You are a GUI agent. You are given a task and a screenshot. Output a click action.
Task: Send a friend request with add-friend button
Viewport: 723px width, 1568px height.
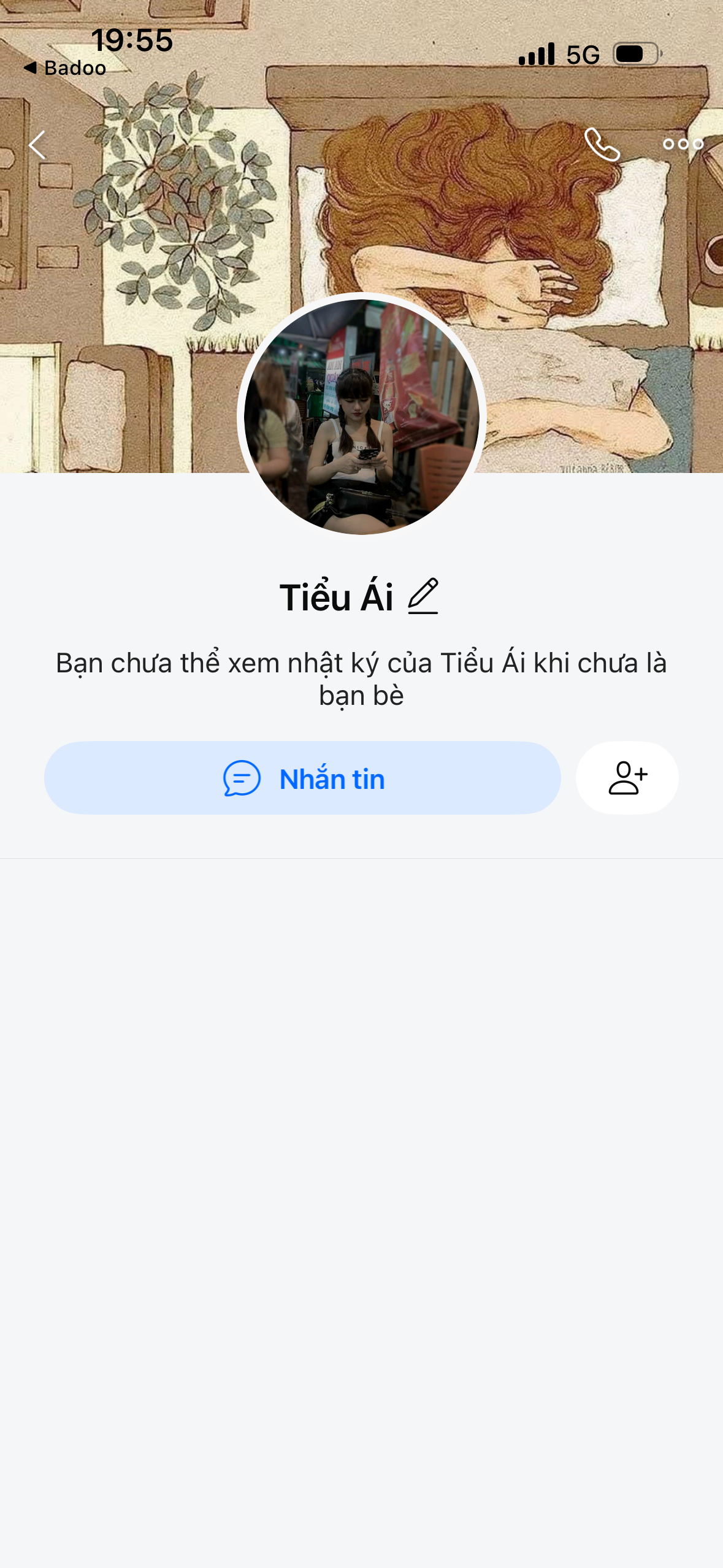tap(627, 778)
